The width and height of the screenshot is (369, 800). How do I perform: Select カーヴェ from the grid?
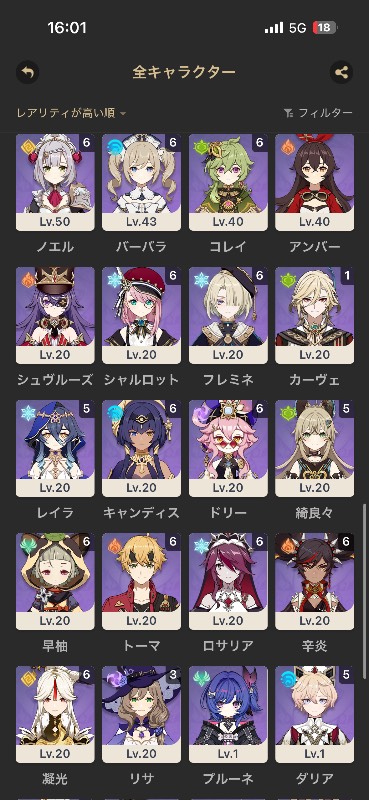(314, 315)
